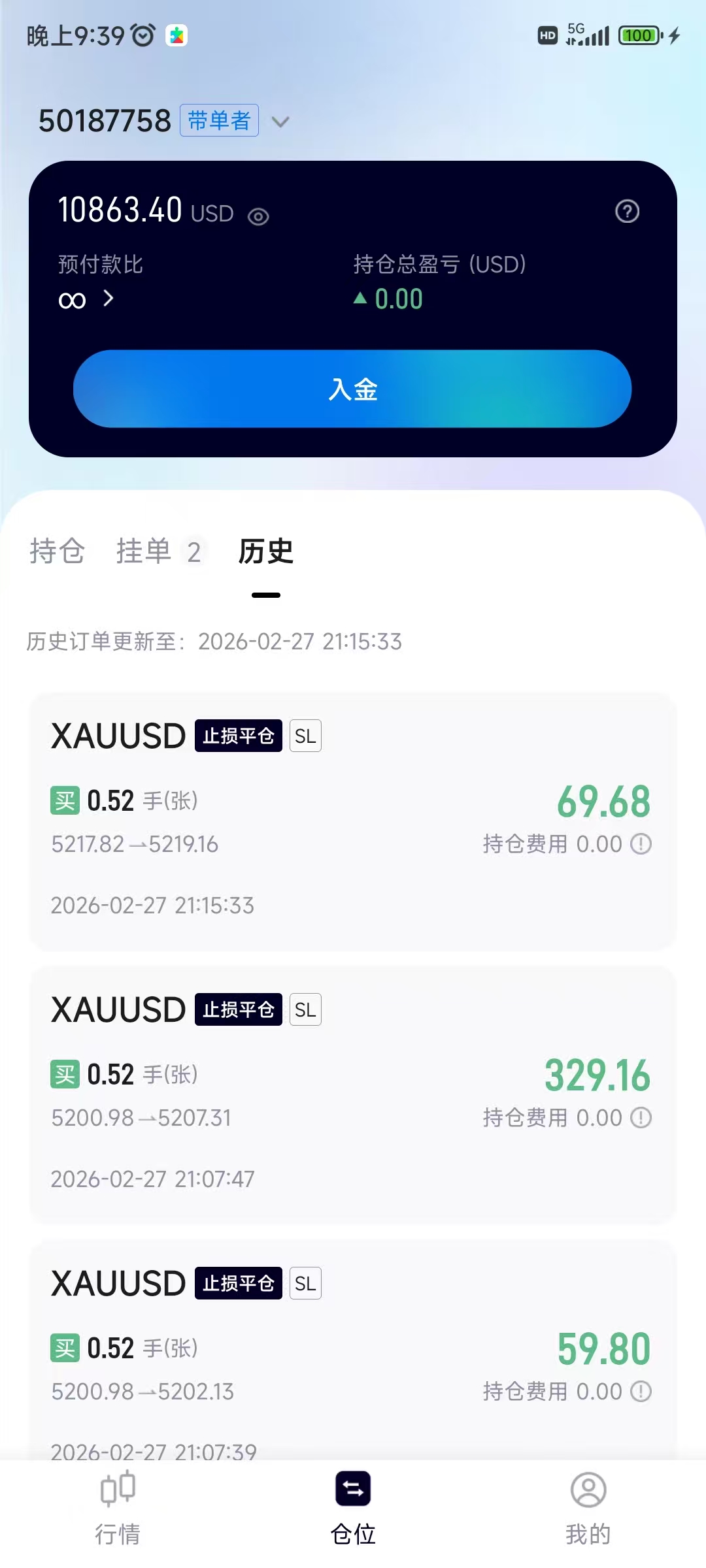
Task: Open the 仓位 positions tab
Action: coord(353,1507)
